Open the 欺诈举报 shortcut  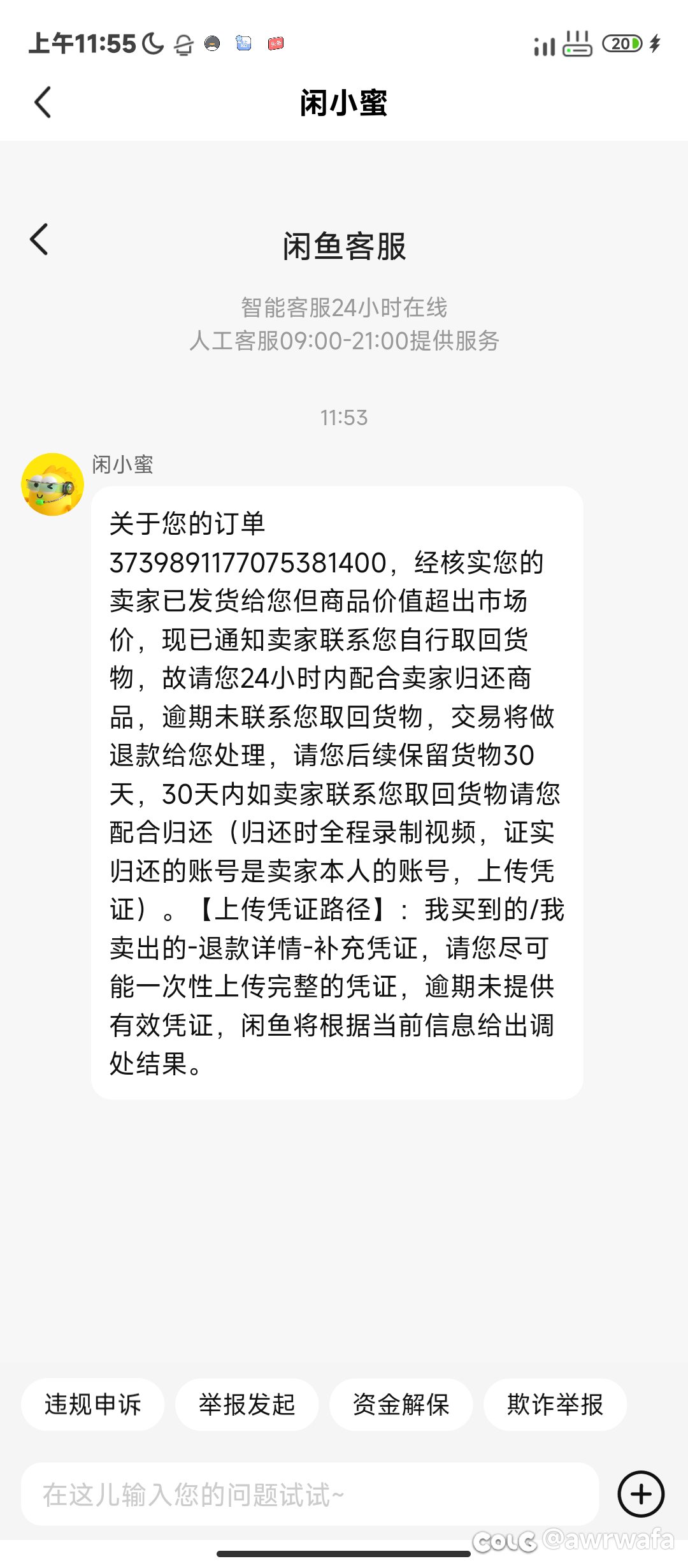555,1404
